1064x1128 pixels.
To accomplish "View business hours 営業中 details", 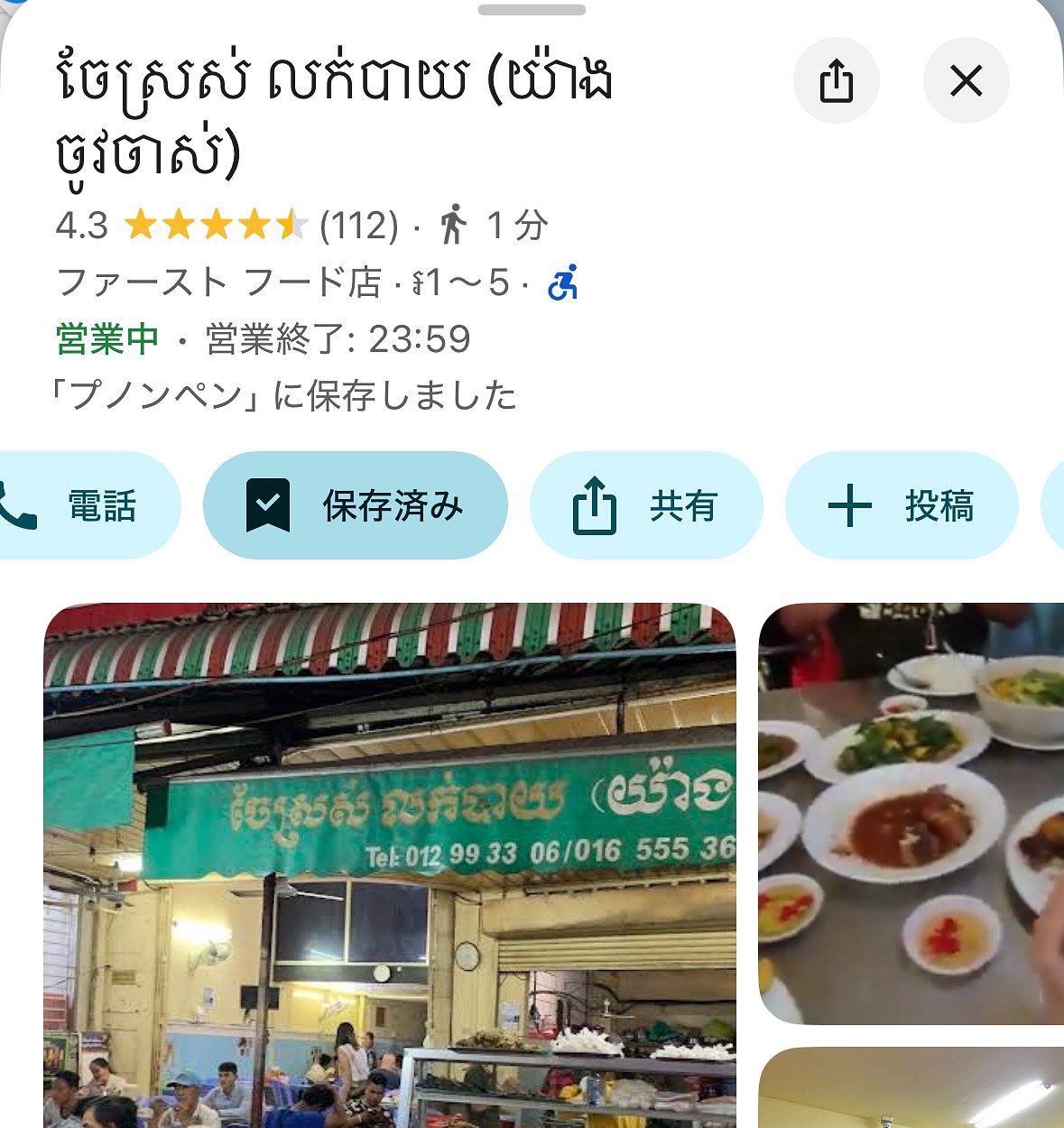I will (263, 340).
